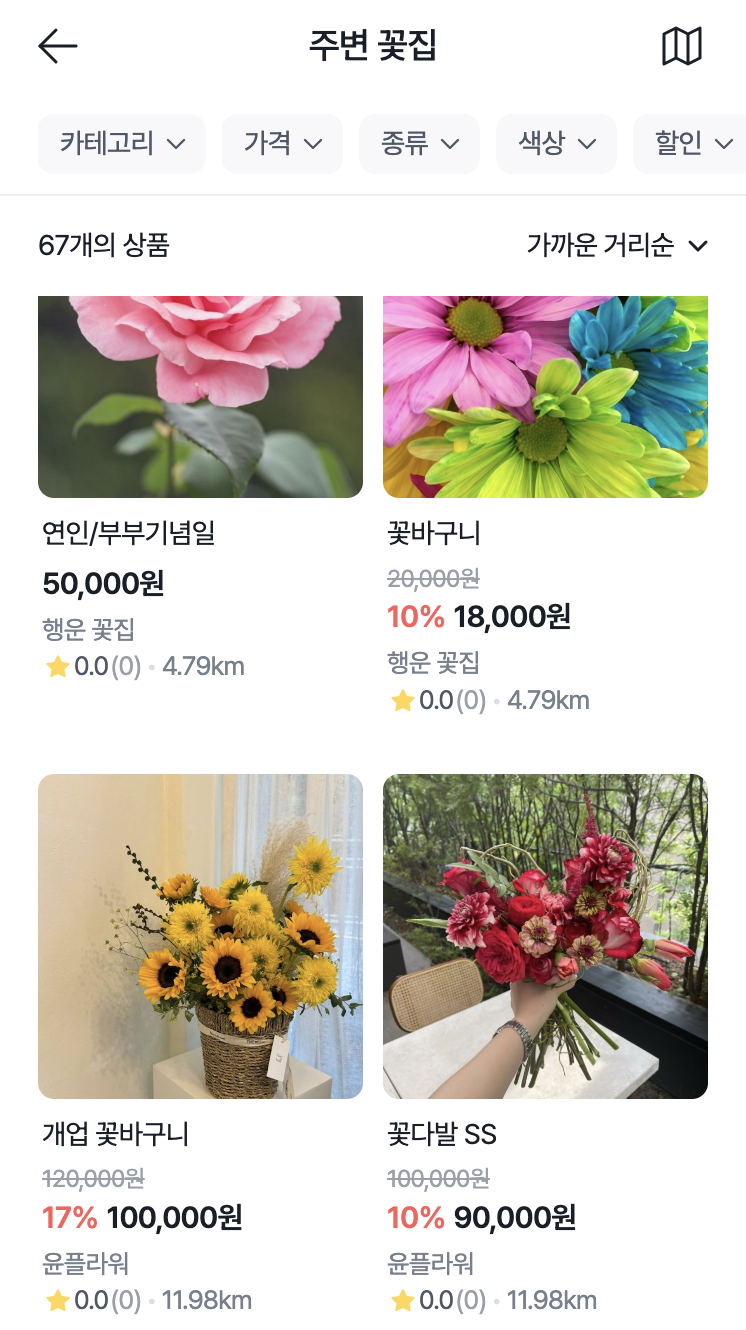This screenshot has width=746, height=1330.
Task: Open the sunflower basket product image
Action: (x=200, y=935)
